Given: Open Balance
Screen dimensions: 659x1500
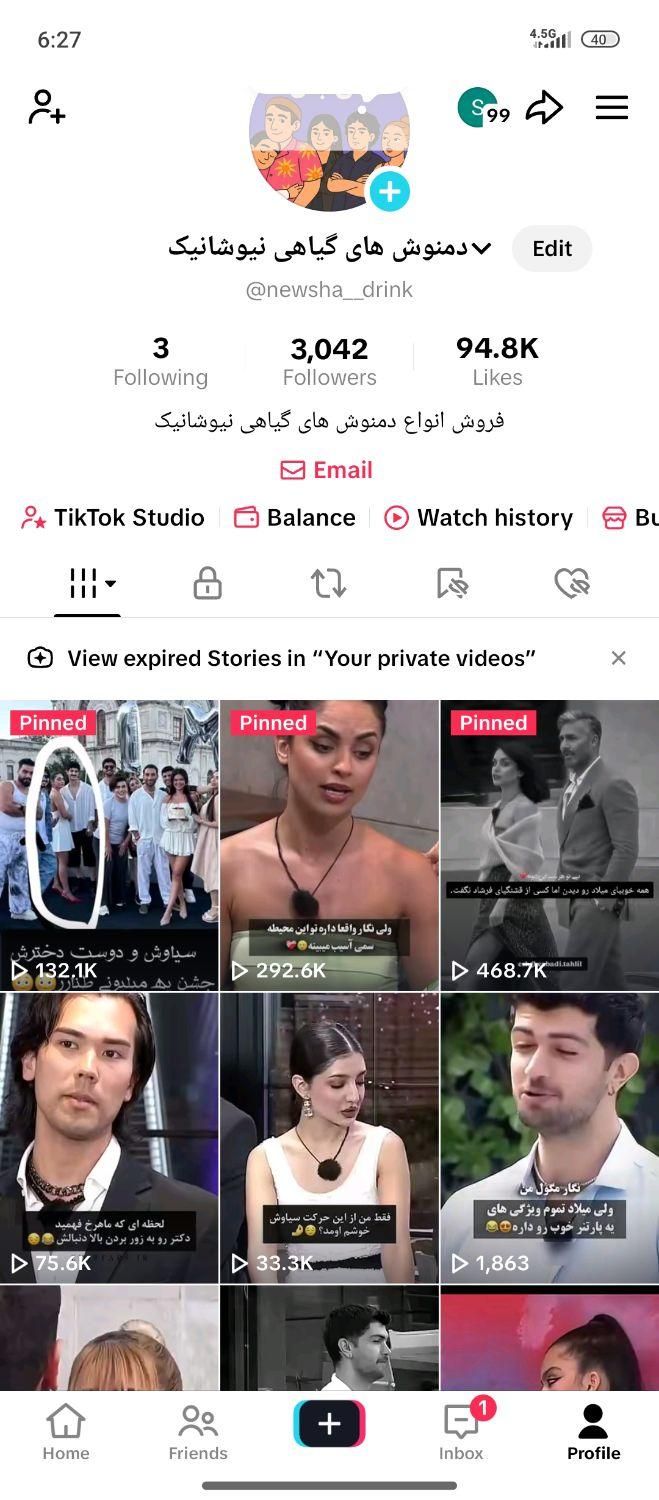Looking at the screenshot, I should [x=295, y=517].
